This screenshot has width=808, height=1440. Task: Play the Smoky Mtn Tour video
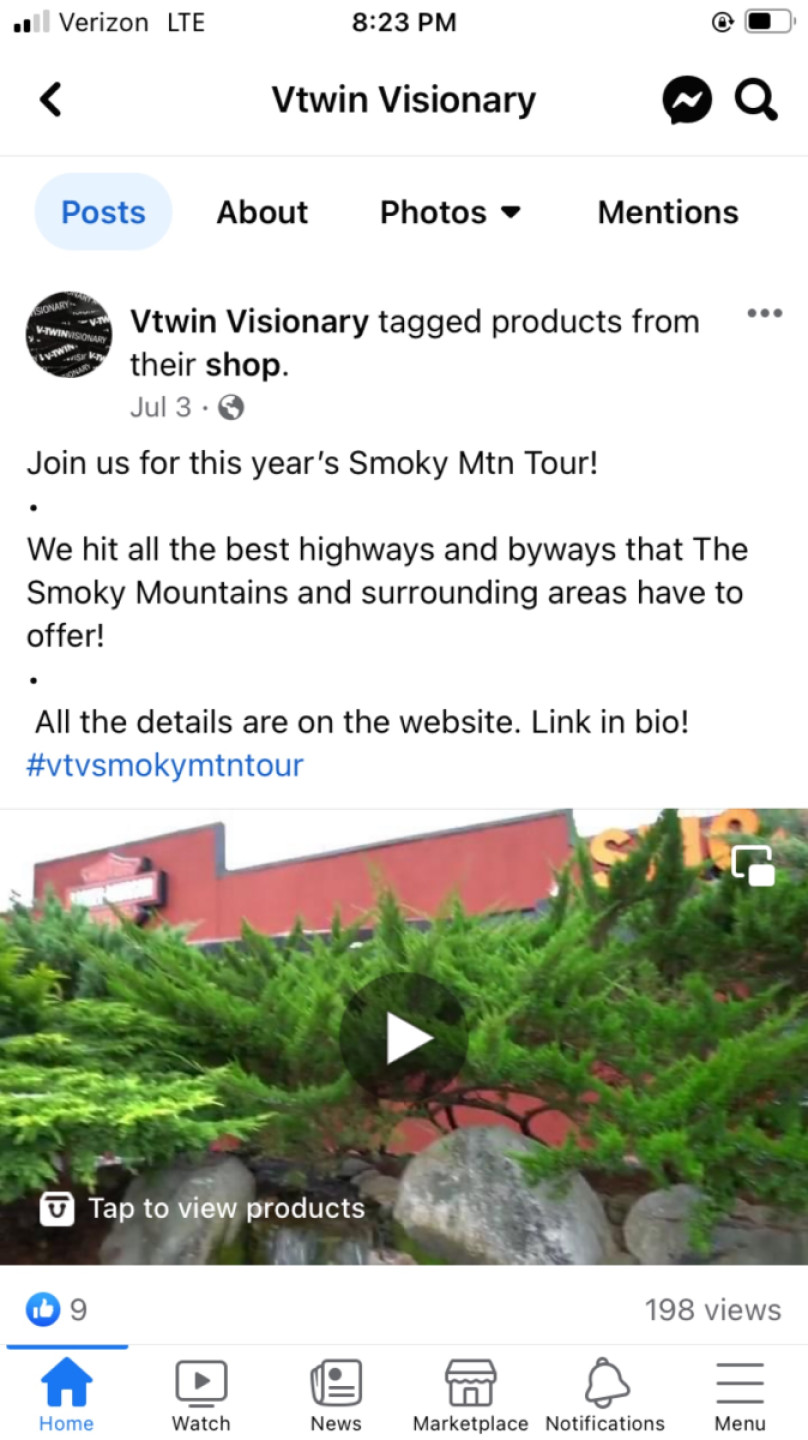coord(404,1037)
